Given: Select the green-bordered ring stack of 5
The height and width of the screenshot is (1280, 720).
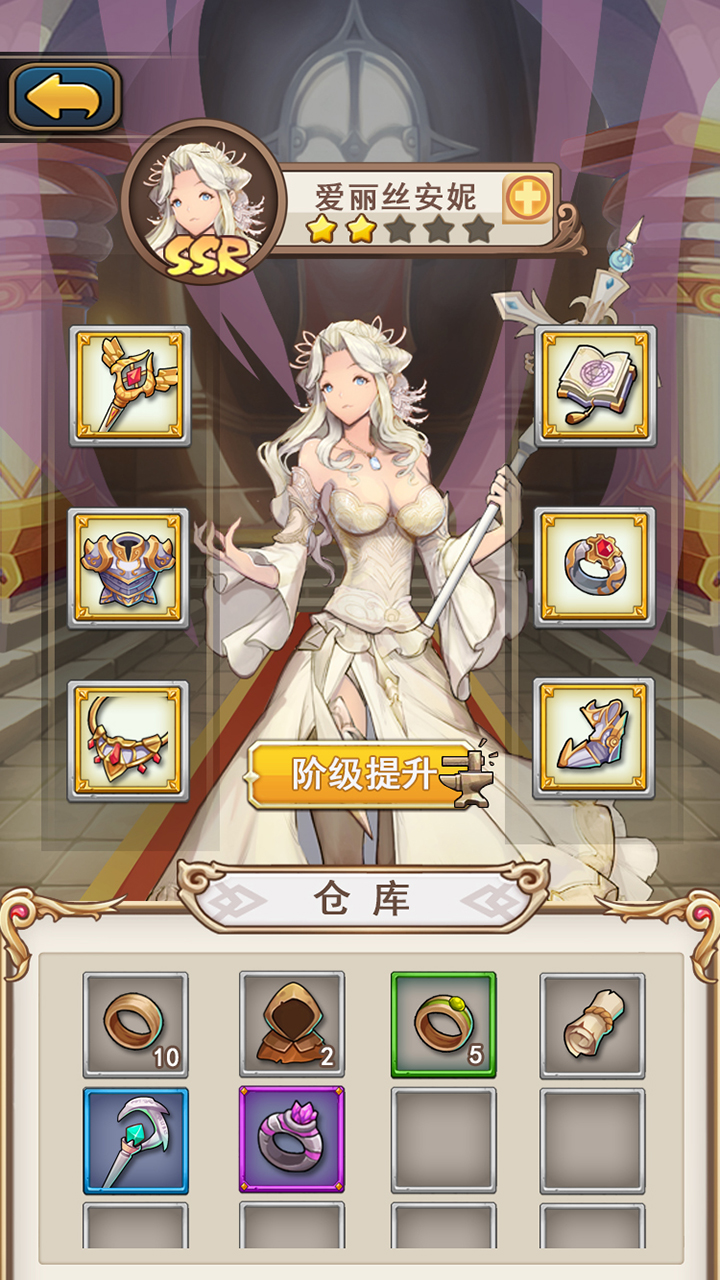Looking at the screenshot, I should (x=444, y=1024).
